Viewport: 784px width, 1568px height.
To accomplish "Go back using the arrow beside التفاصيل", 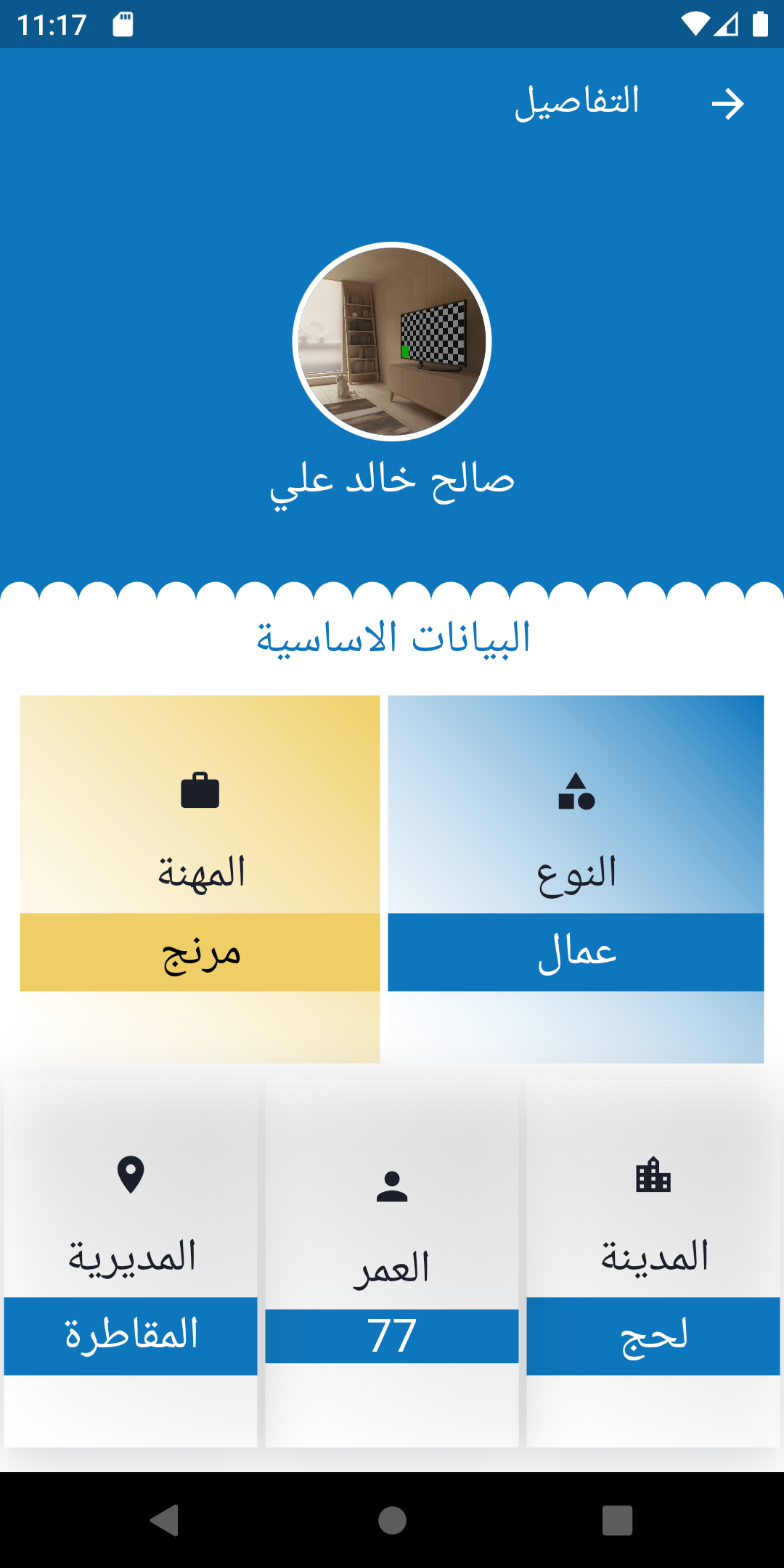I will (x=727, y=104).
